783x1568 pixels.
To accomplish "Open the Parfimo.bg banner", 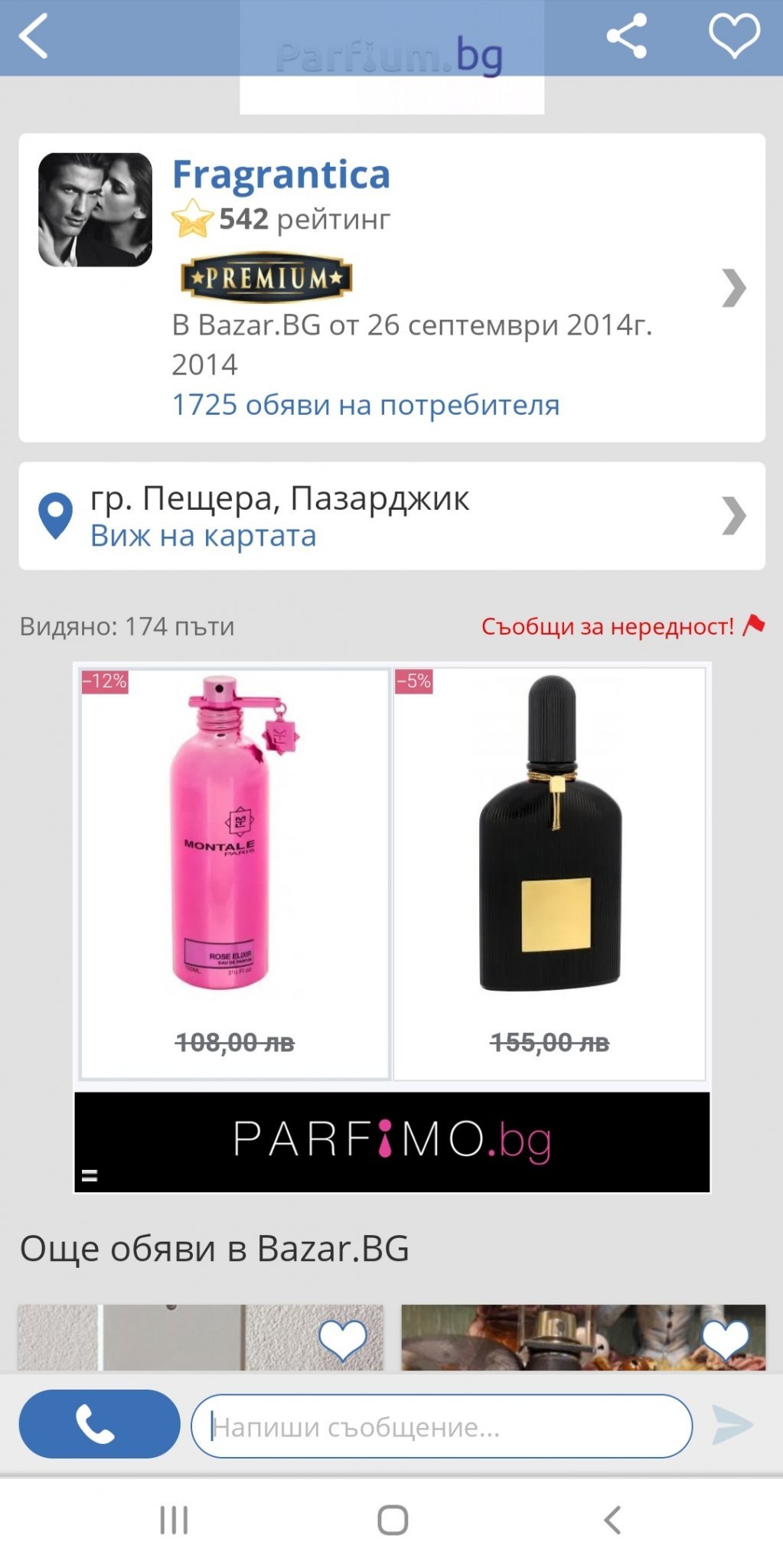I will coord(391,1141).
